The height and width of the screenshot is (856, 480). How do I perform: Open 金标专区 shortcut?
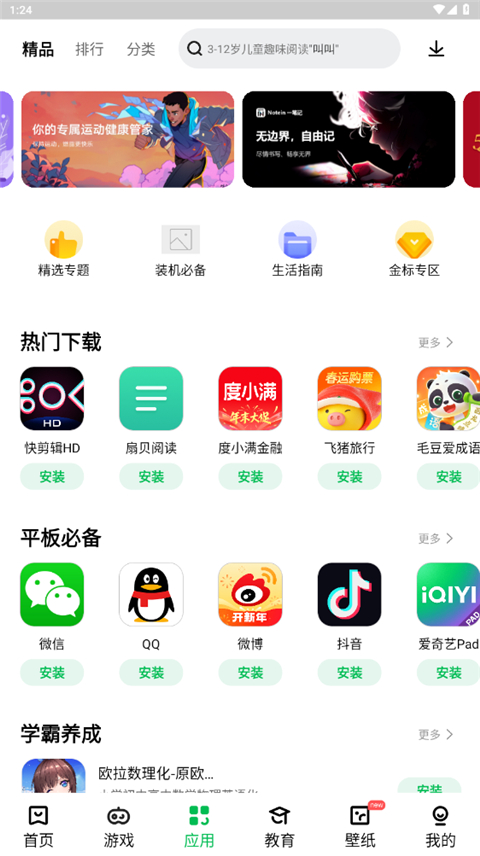[x=414, y=248]
